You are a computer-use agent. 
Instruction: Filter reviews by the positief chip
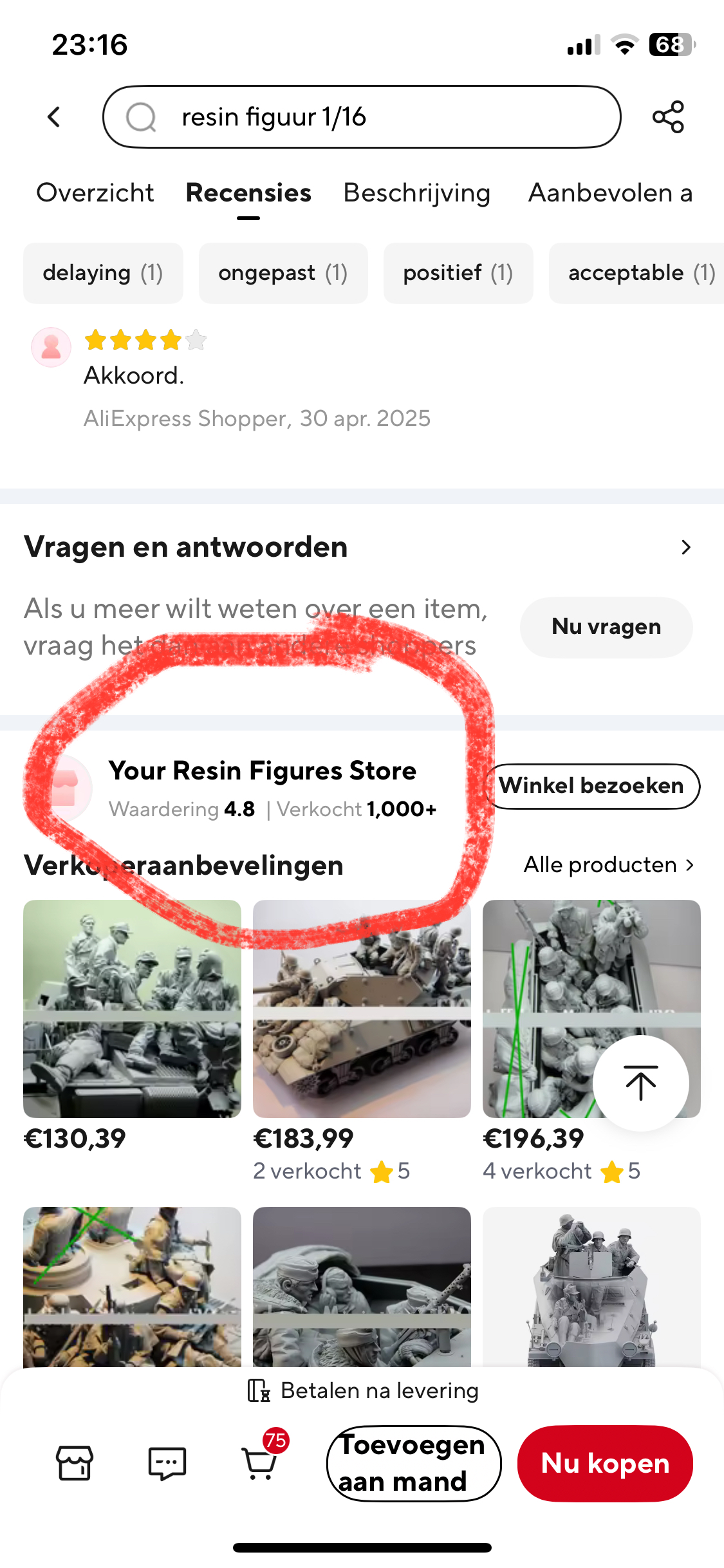(458, 273)
